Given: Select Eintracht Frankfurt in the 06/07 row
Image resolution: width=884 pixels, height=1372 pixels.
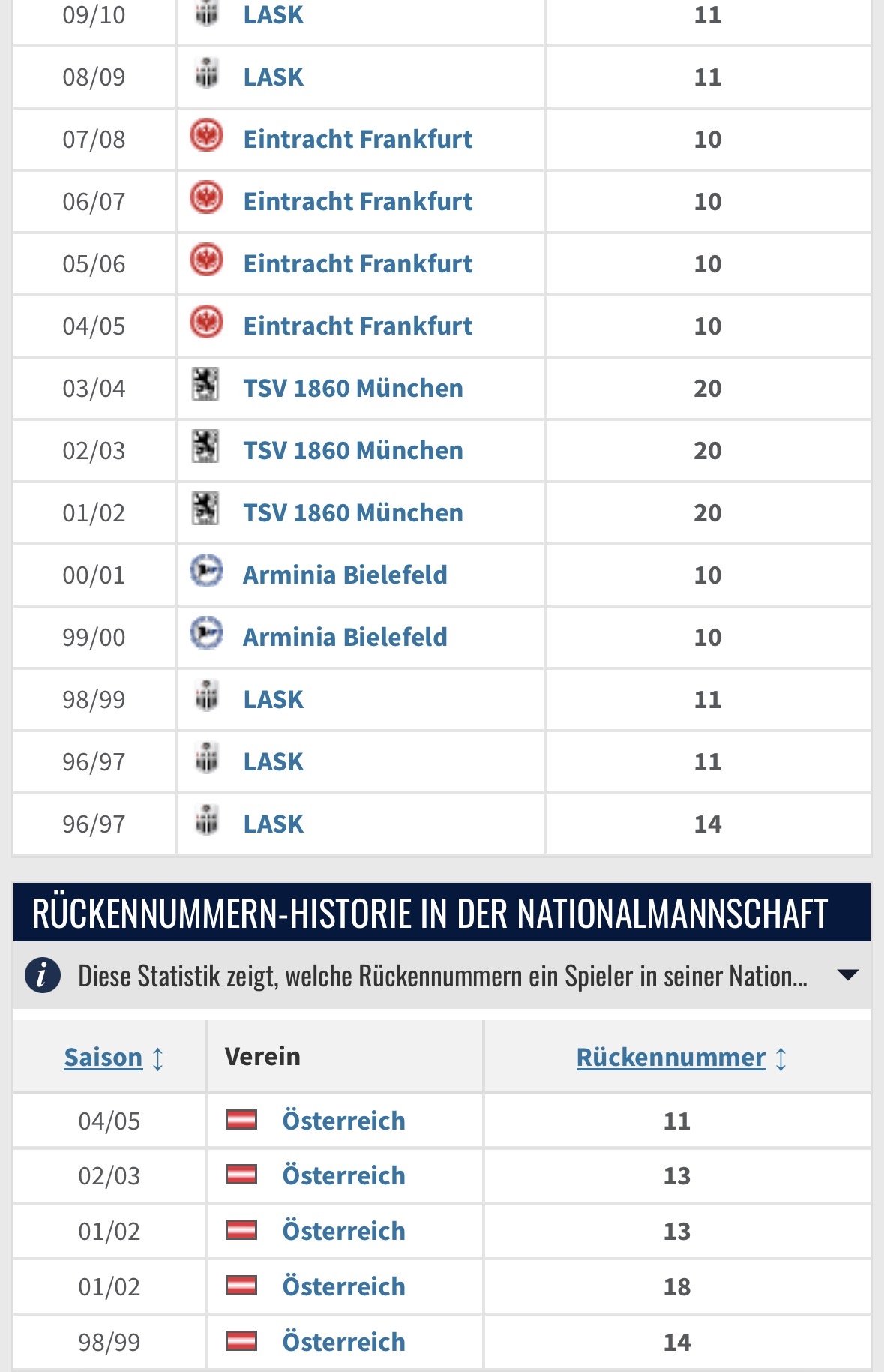Looking at the screenshot, I should 358,202.
